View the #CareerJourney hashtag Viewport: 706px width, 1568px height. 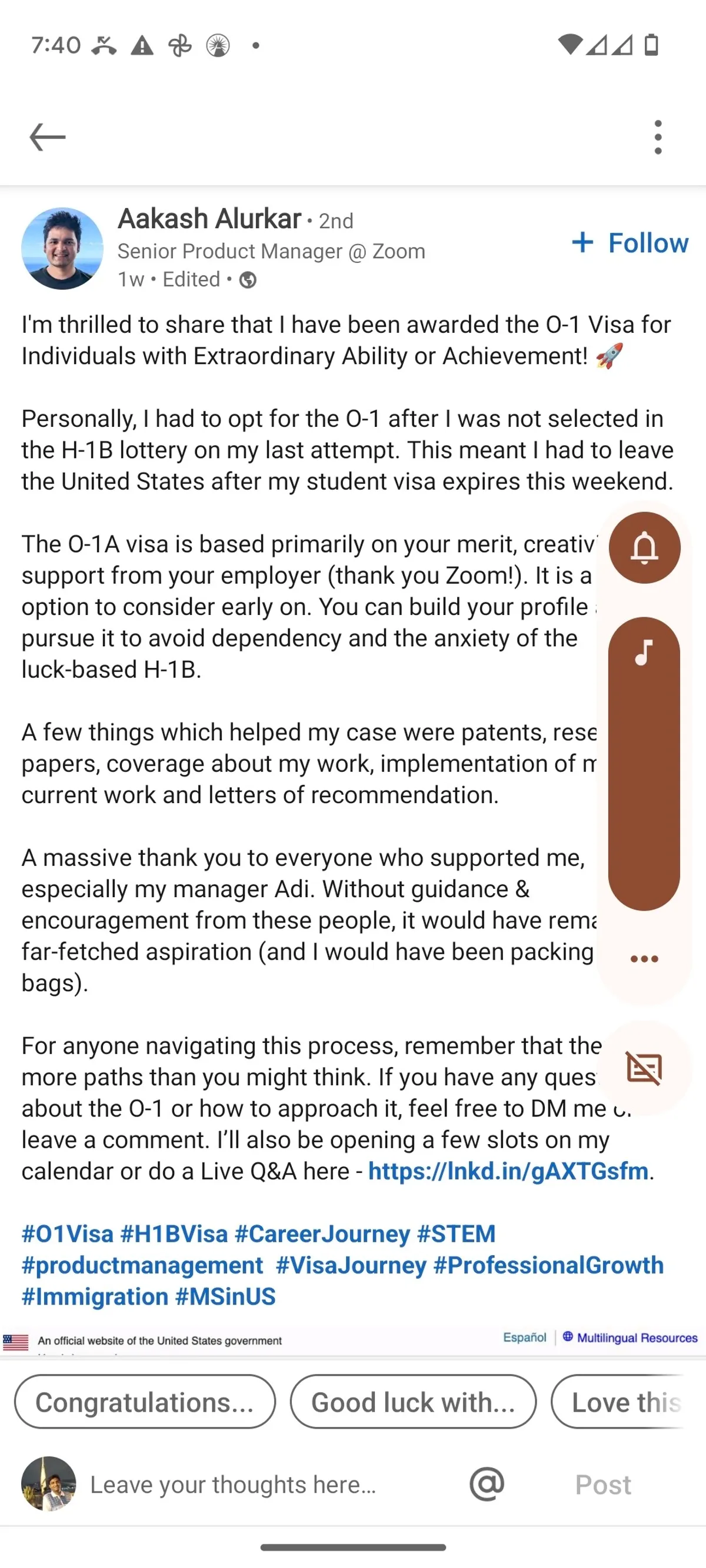322,1234
